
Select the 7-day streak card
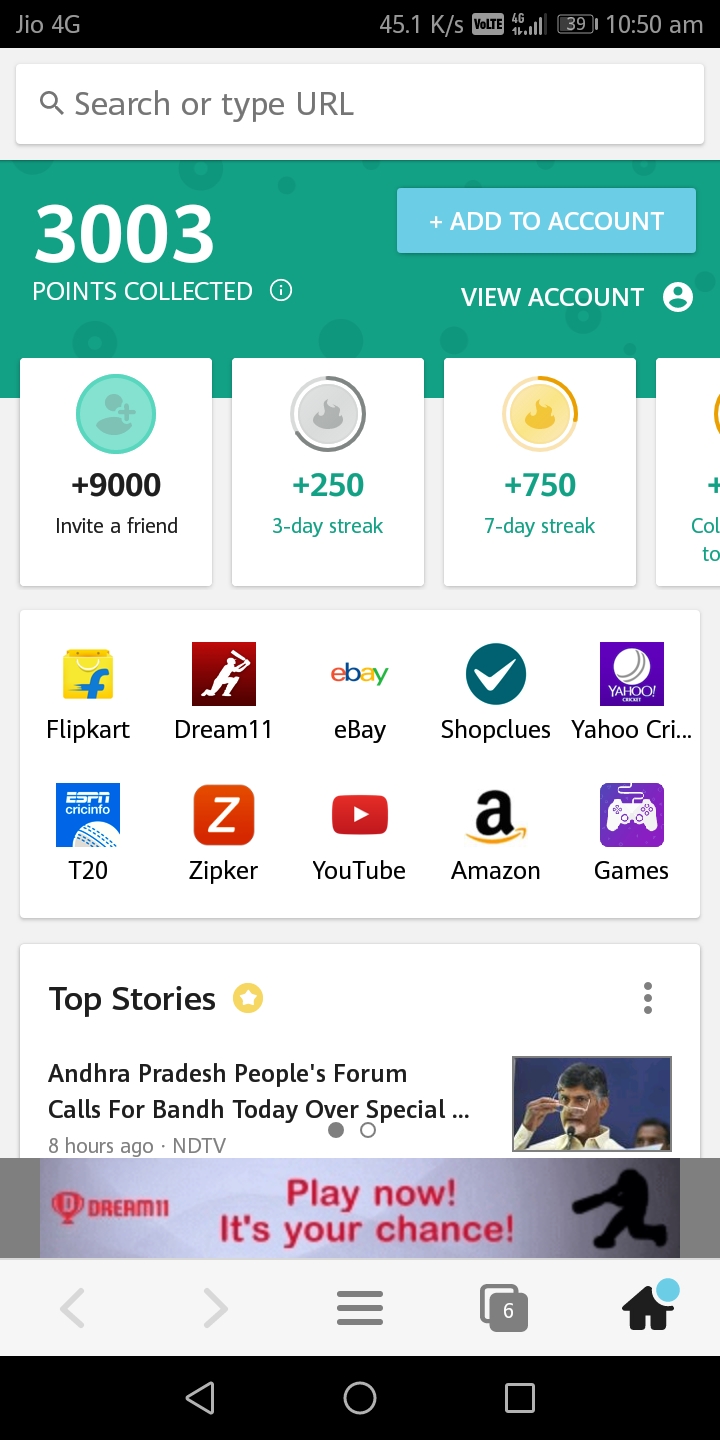[x=540, y=472]
